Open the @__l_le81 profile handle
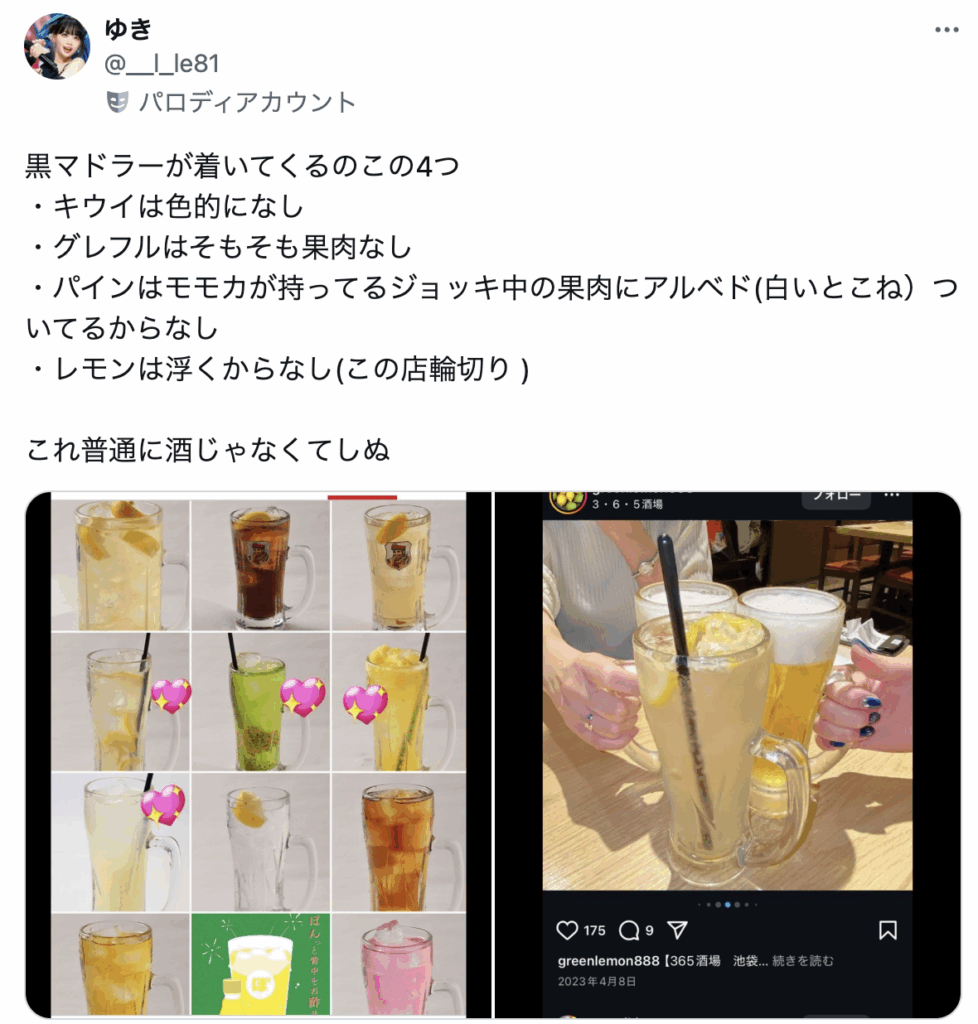Screen dimensions: 978x1024 point(162,64)
